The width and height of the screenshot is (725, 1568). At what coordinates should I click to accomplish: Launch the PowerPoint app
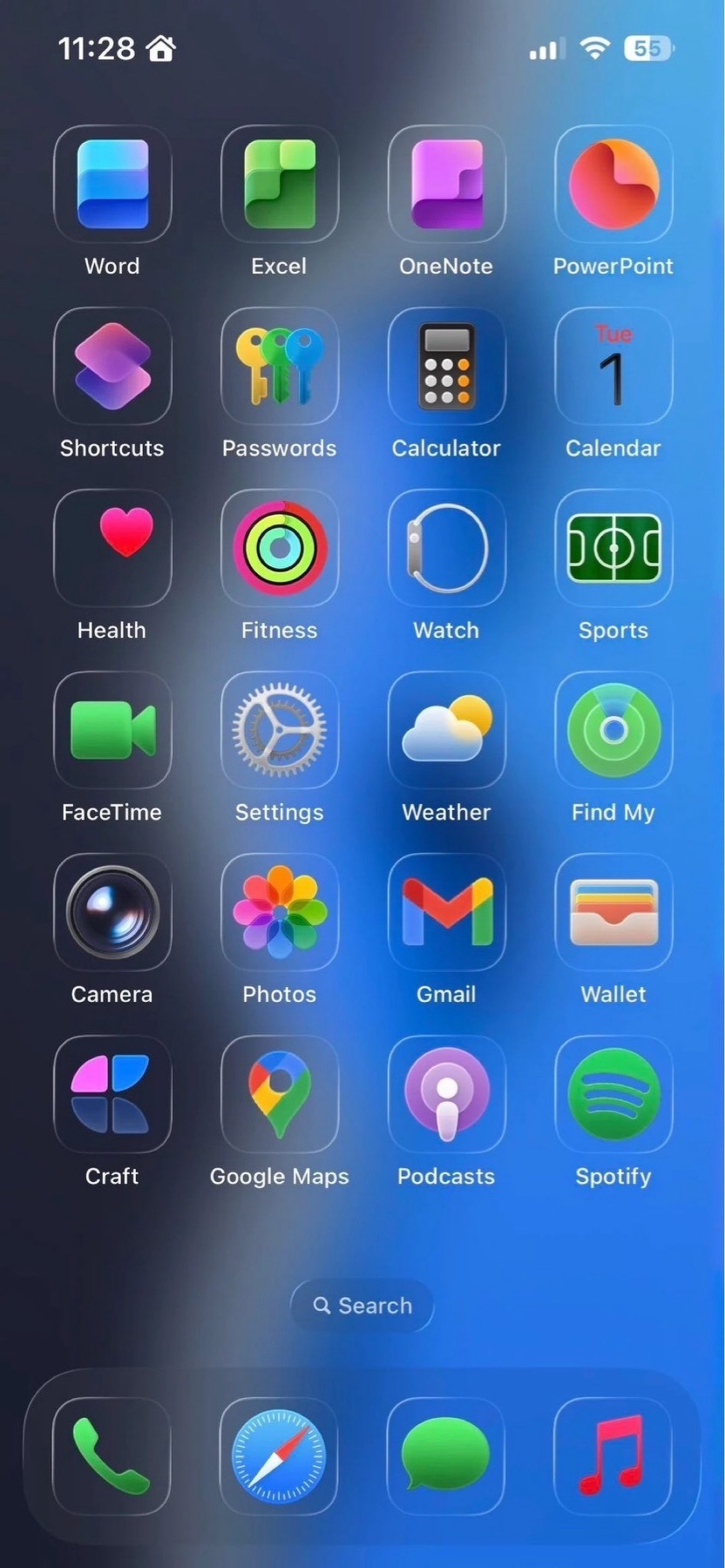[613, 185]
